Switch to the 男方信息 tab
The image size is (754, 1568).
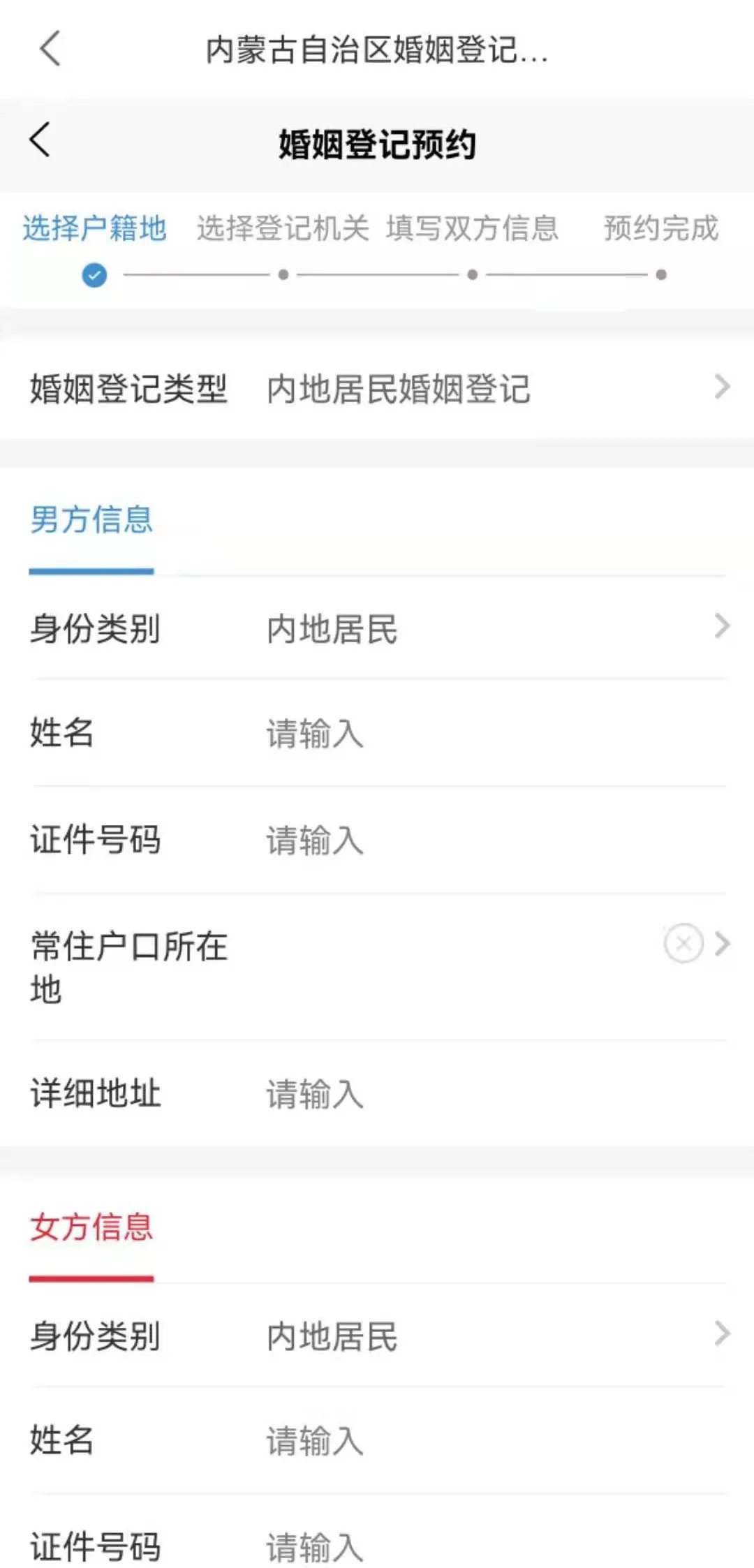tap(91, 521)
